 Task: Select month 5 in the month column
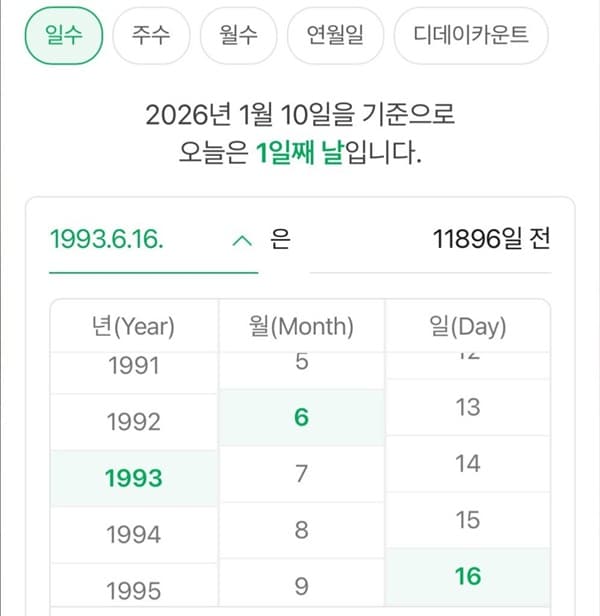[301, 362]
